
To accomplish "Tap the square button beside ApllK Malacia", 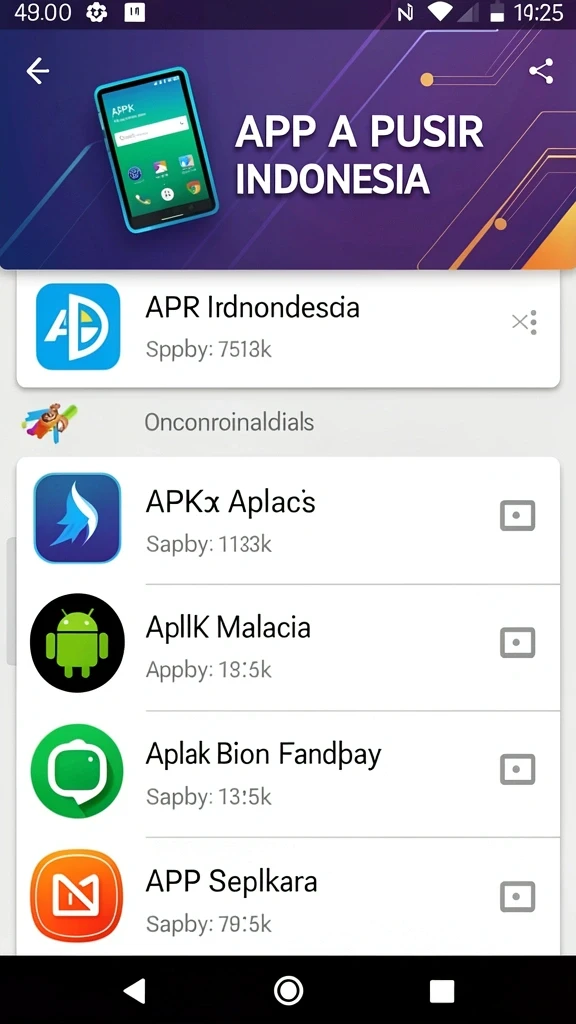I will point(517,643).
